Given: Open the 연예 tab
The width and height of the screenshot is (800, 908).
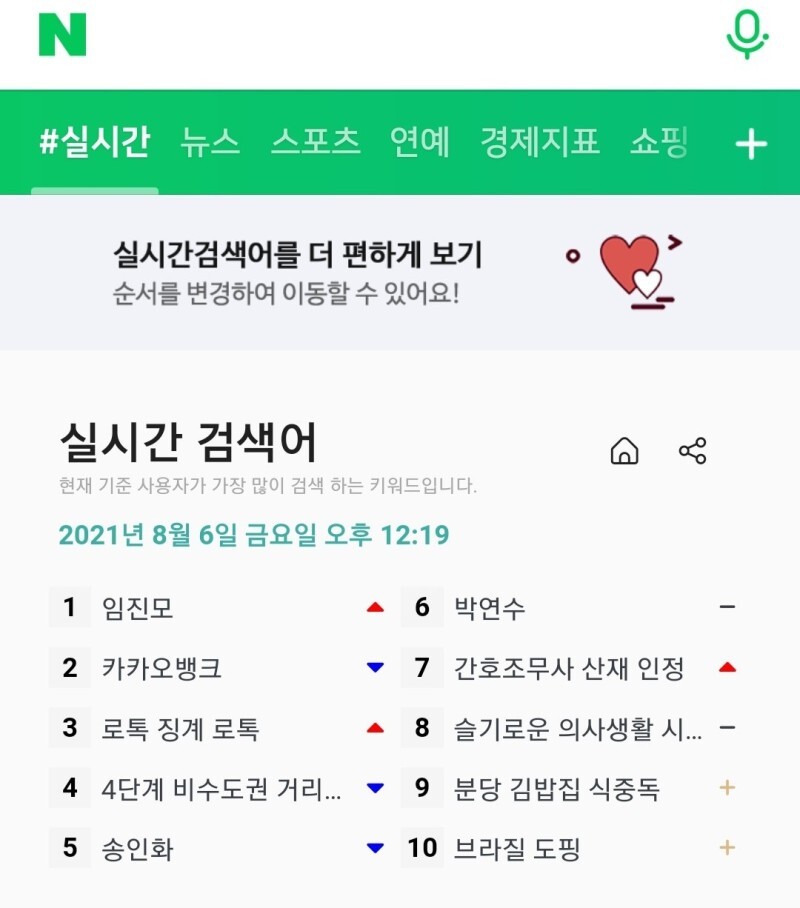Looking at the screenshot, I should tap(420, 142).
